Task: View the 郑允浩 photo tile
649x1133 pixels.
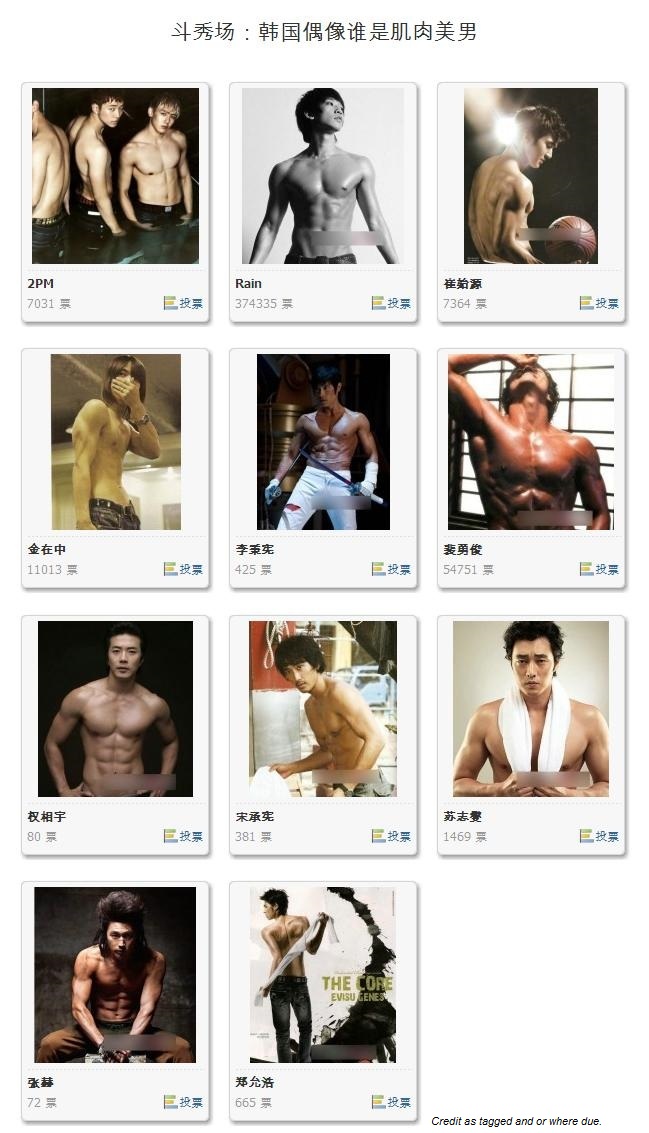Action: pyautogui.click(x=323, y=975)
